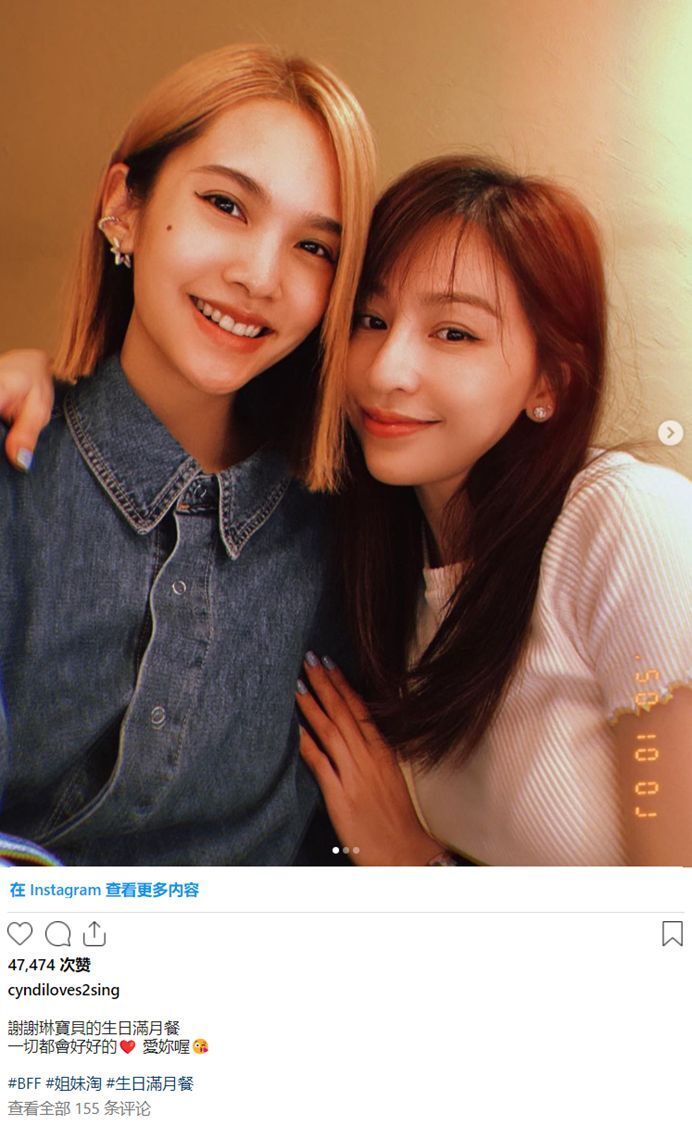Show the next photo in the carousel

click(670, 433)
